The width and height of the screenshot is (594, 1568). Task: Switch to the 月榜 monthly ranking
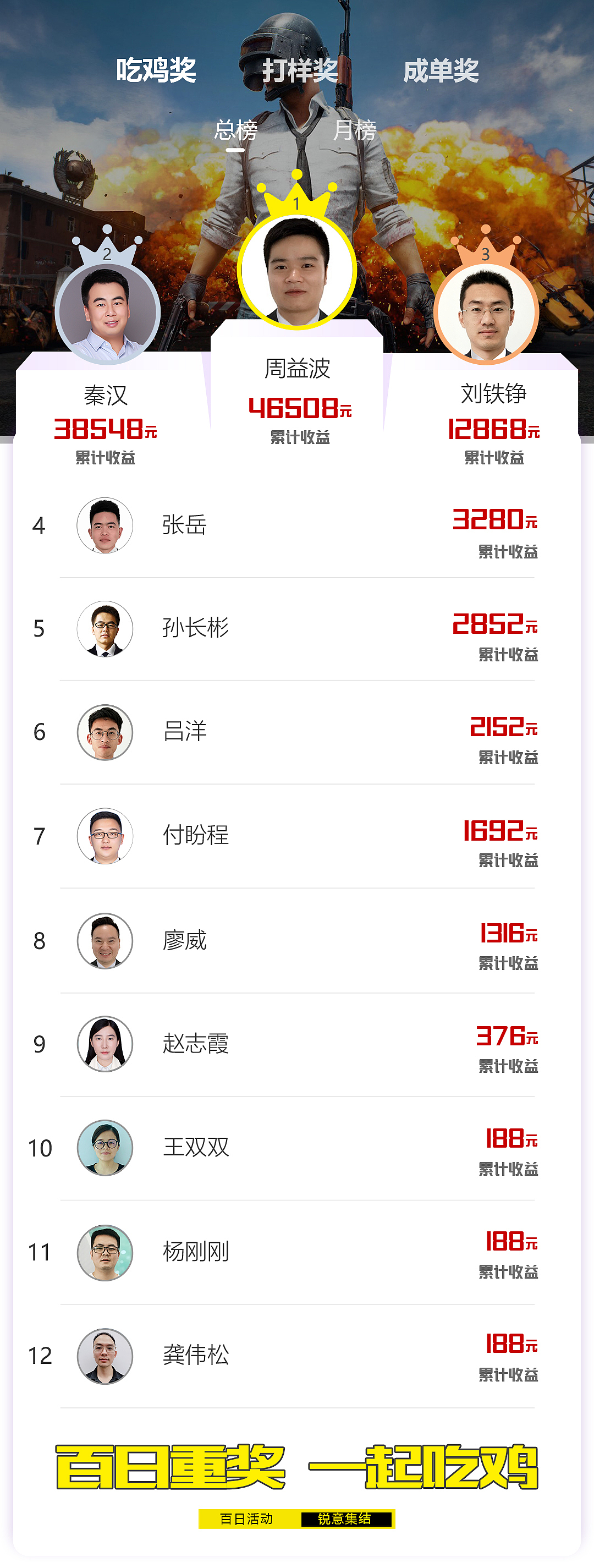[x=355, y=130]
